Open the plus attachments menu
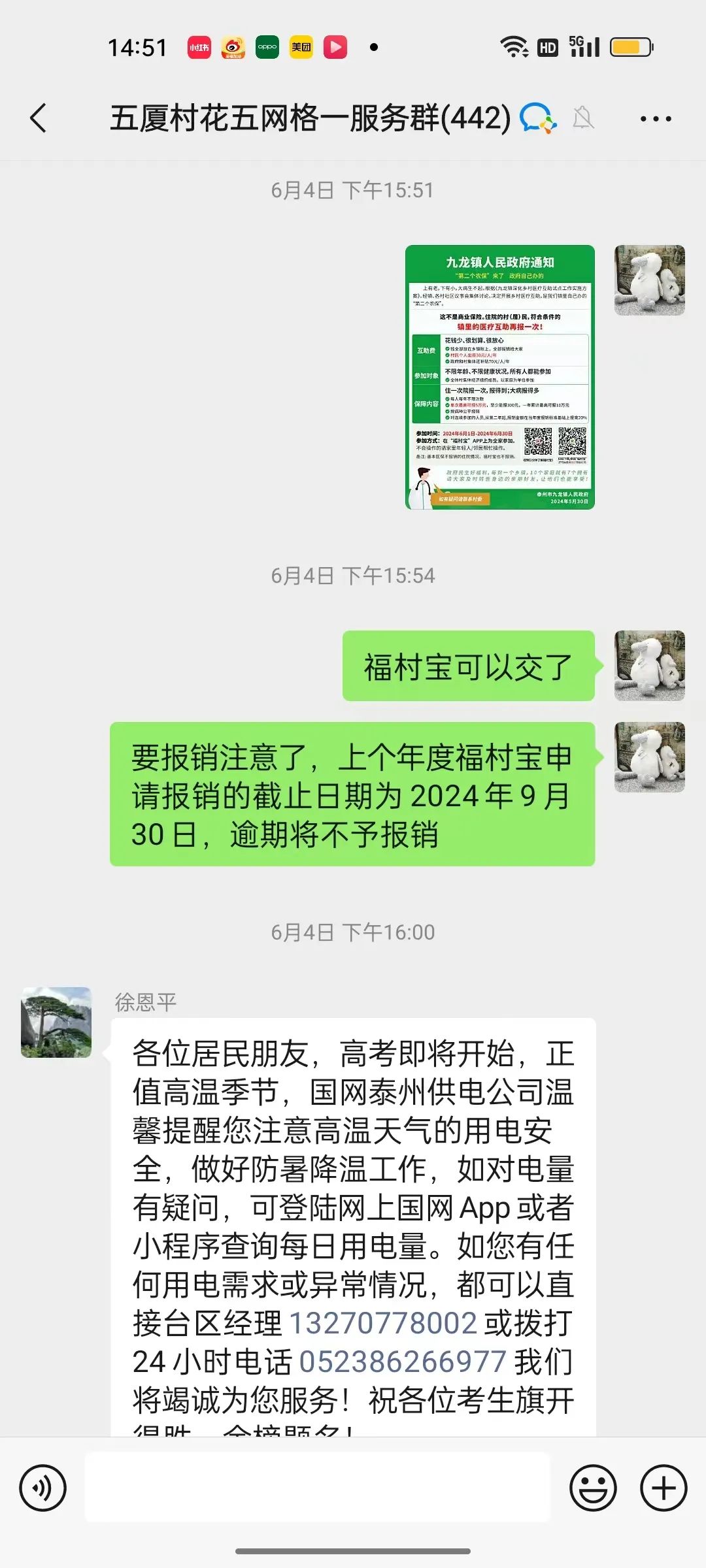 click(x=664, y=1488)
